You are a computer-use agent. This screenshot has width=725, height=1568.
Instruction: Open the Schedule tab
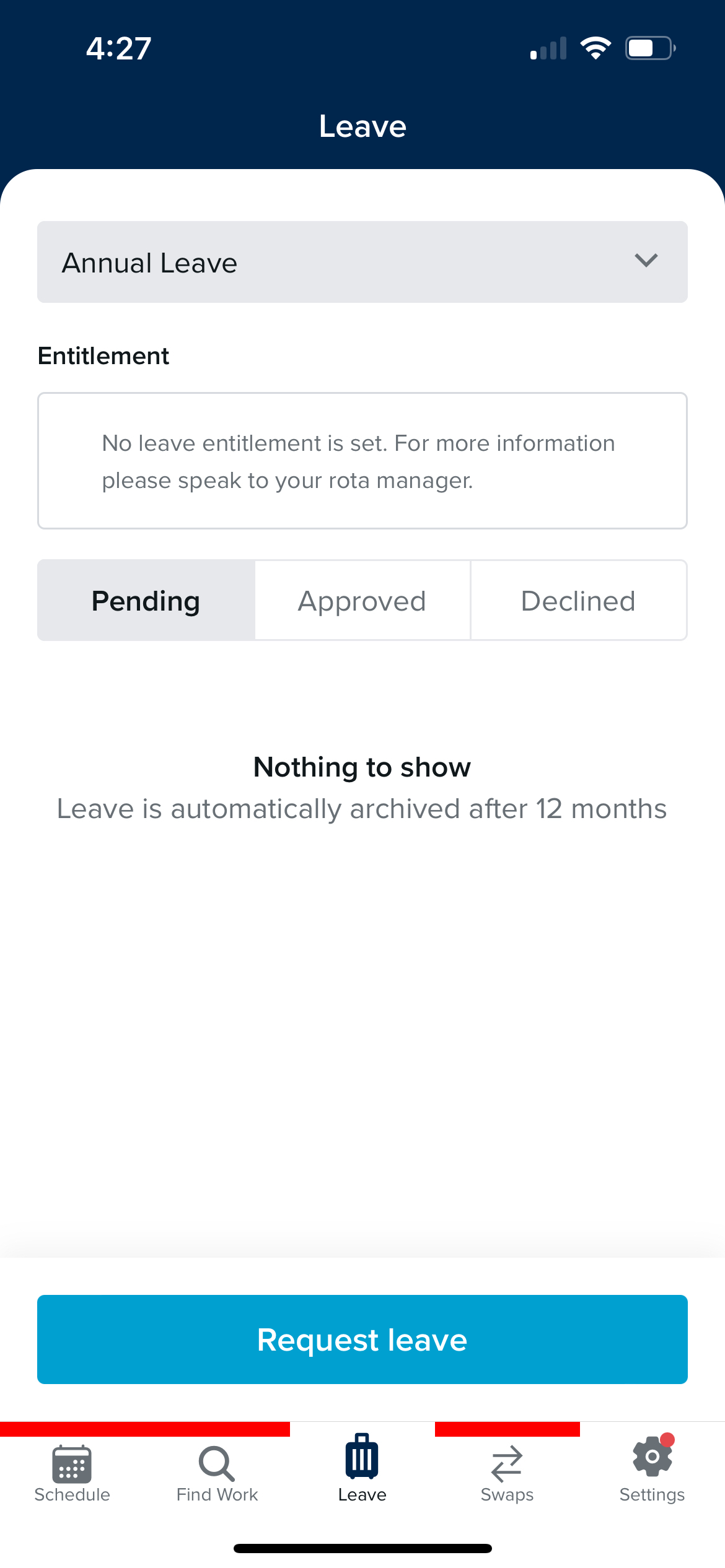(72, 1474)
